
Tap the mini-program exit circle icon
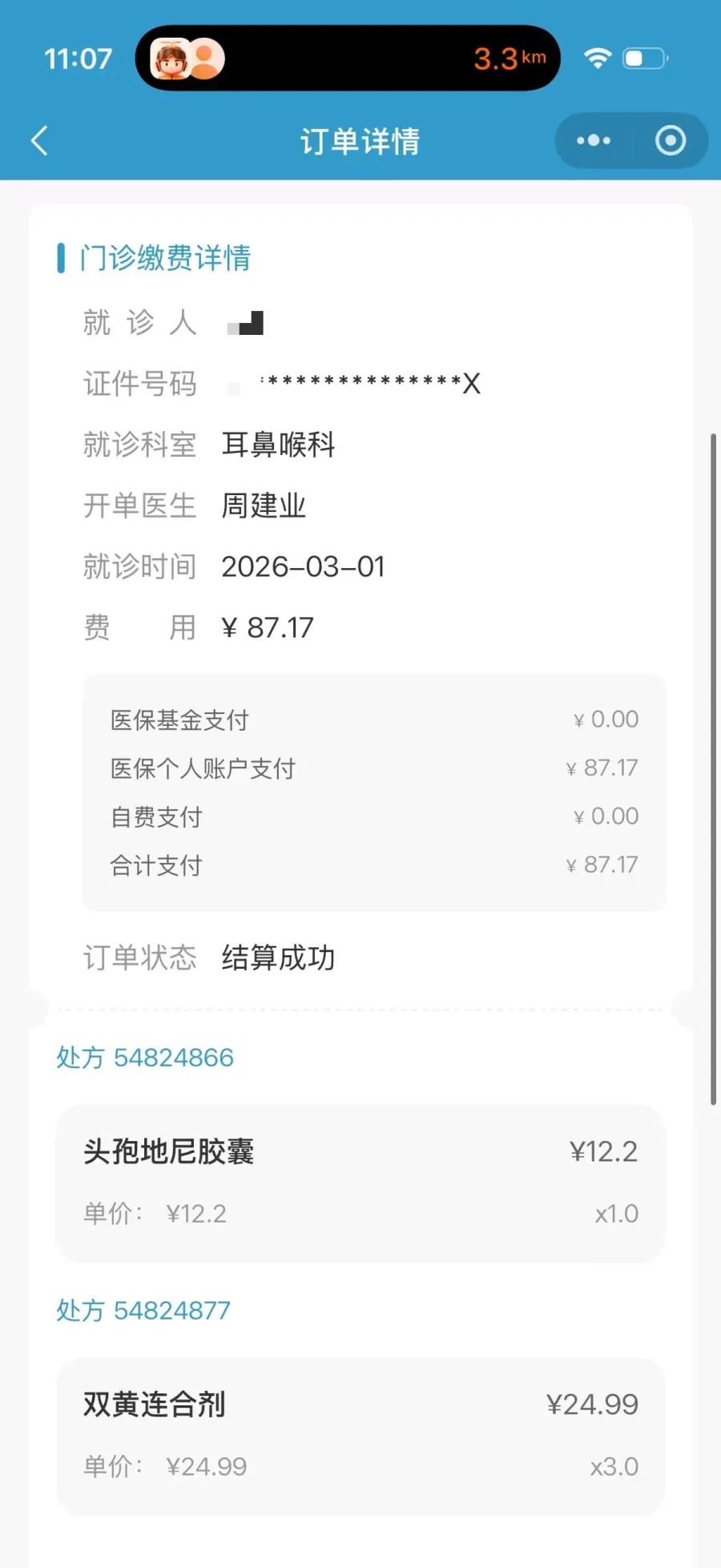[x=671, y=140]
